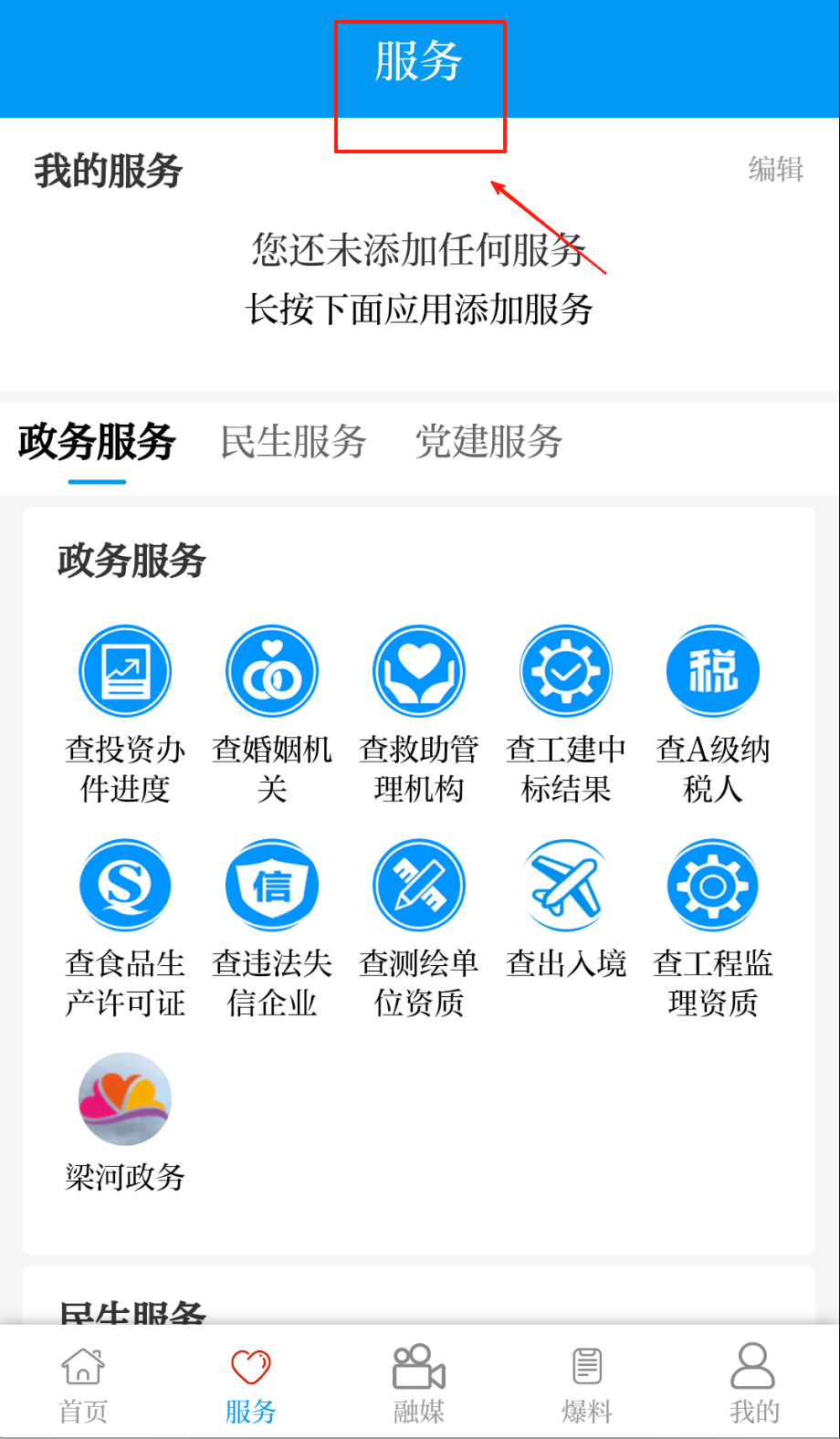This screenshot has width=840, height=1439.
Task: Switch to the 民生服务 tab
Action: coord(293,442)
